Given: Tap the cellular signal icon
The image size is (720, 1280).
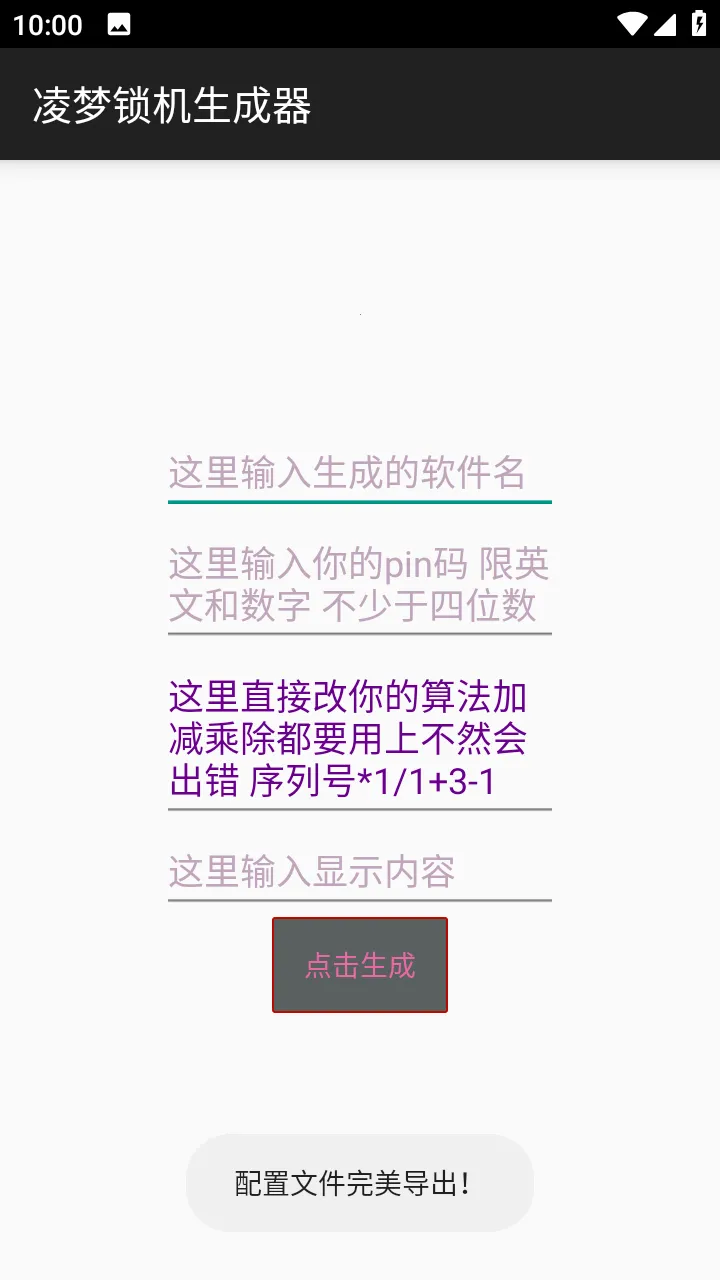Looking at the screenshot, I should click(668, 23).
